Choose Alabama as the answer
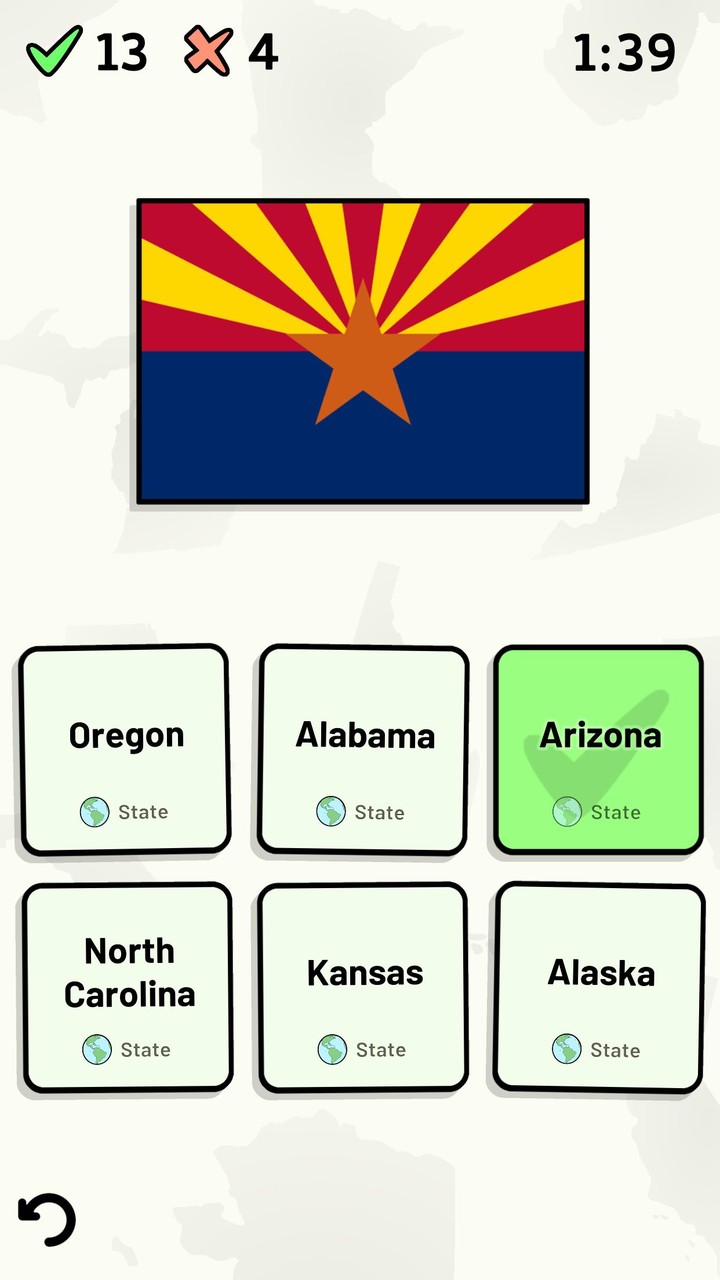The height and width of the screenshot is (1280, 720). (364, 750)
